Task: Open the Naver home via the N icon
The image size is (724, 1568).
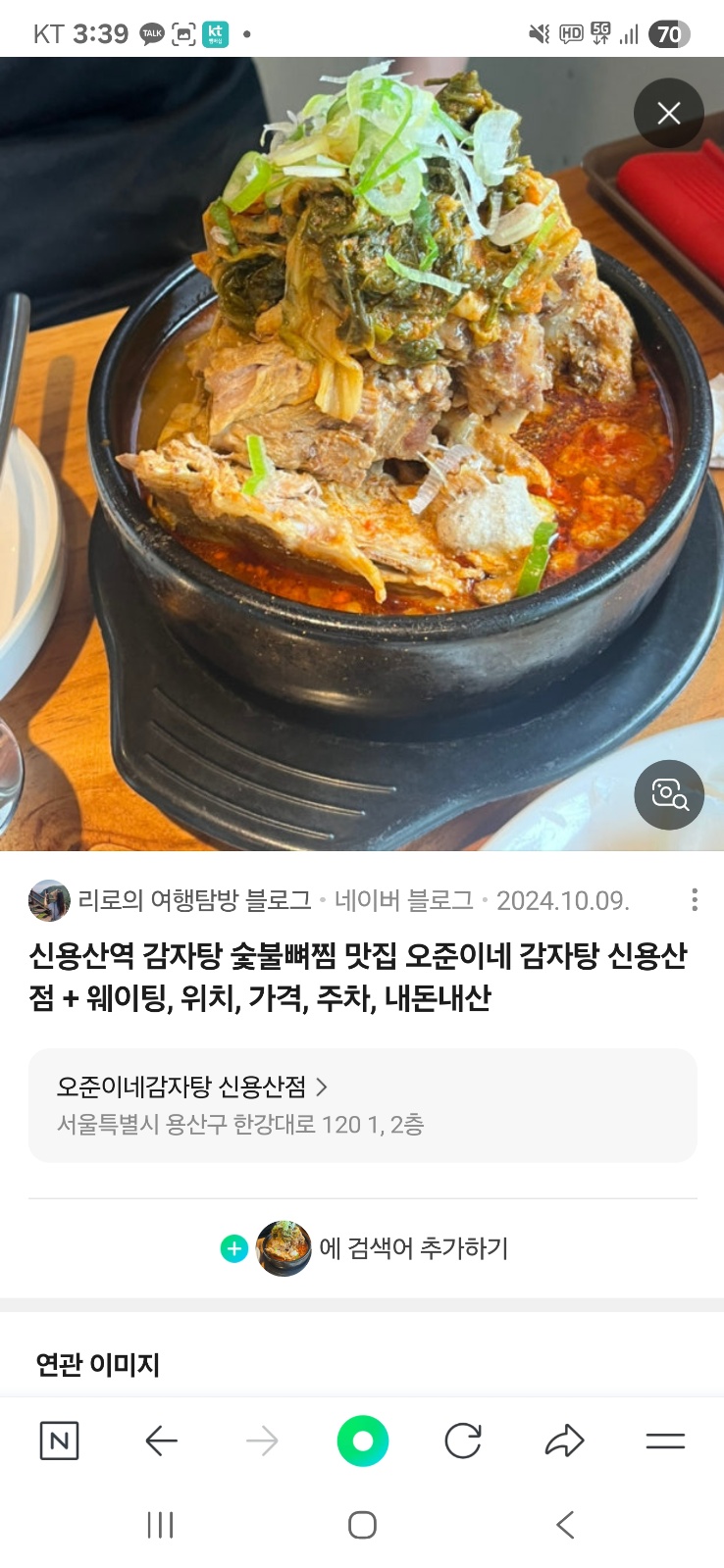Action: pyautogui.click(x=61, y=1442)
